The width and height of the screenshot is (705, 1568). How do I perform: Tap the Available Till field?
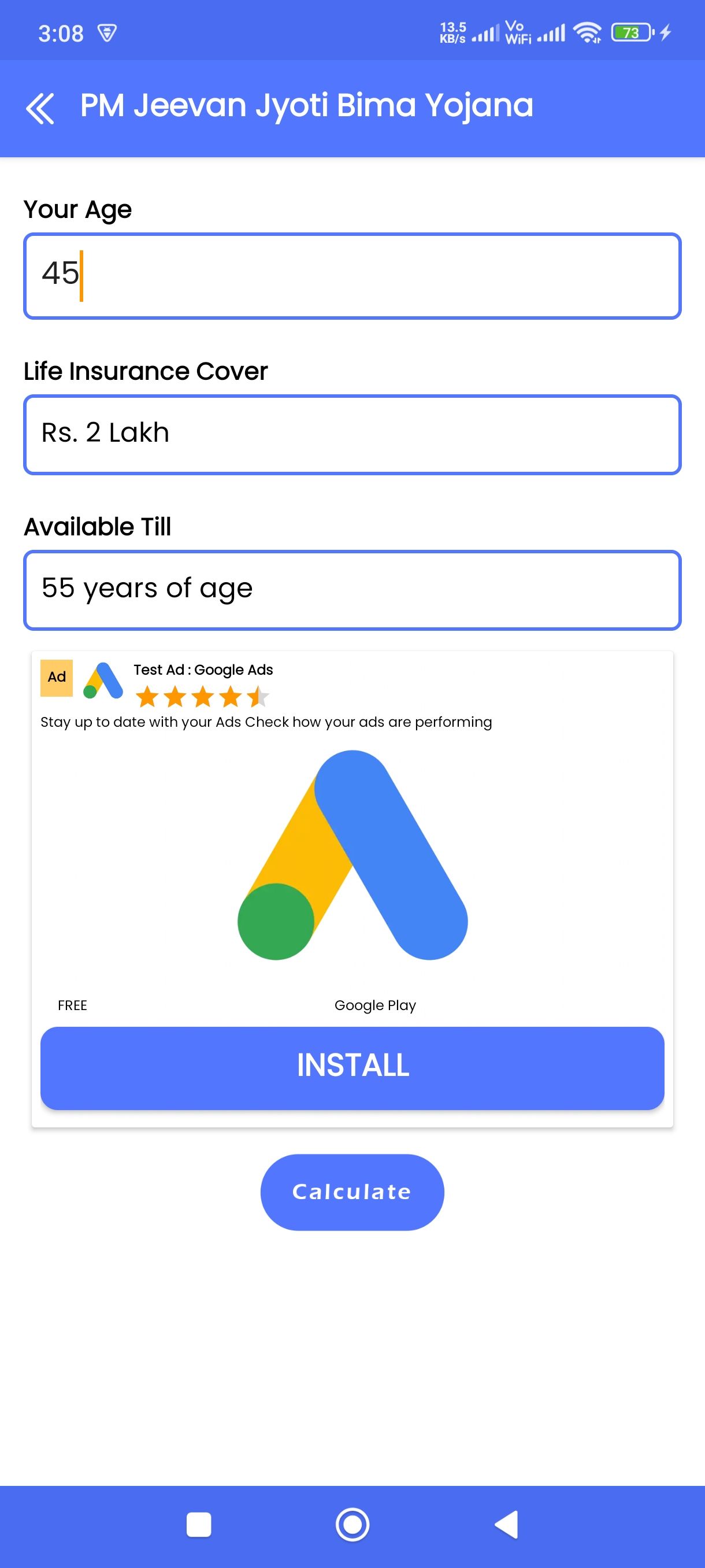coord(352,590)
